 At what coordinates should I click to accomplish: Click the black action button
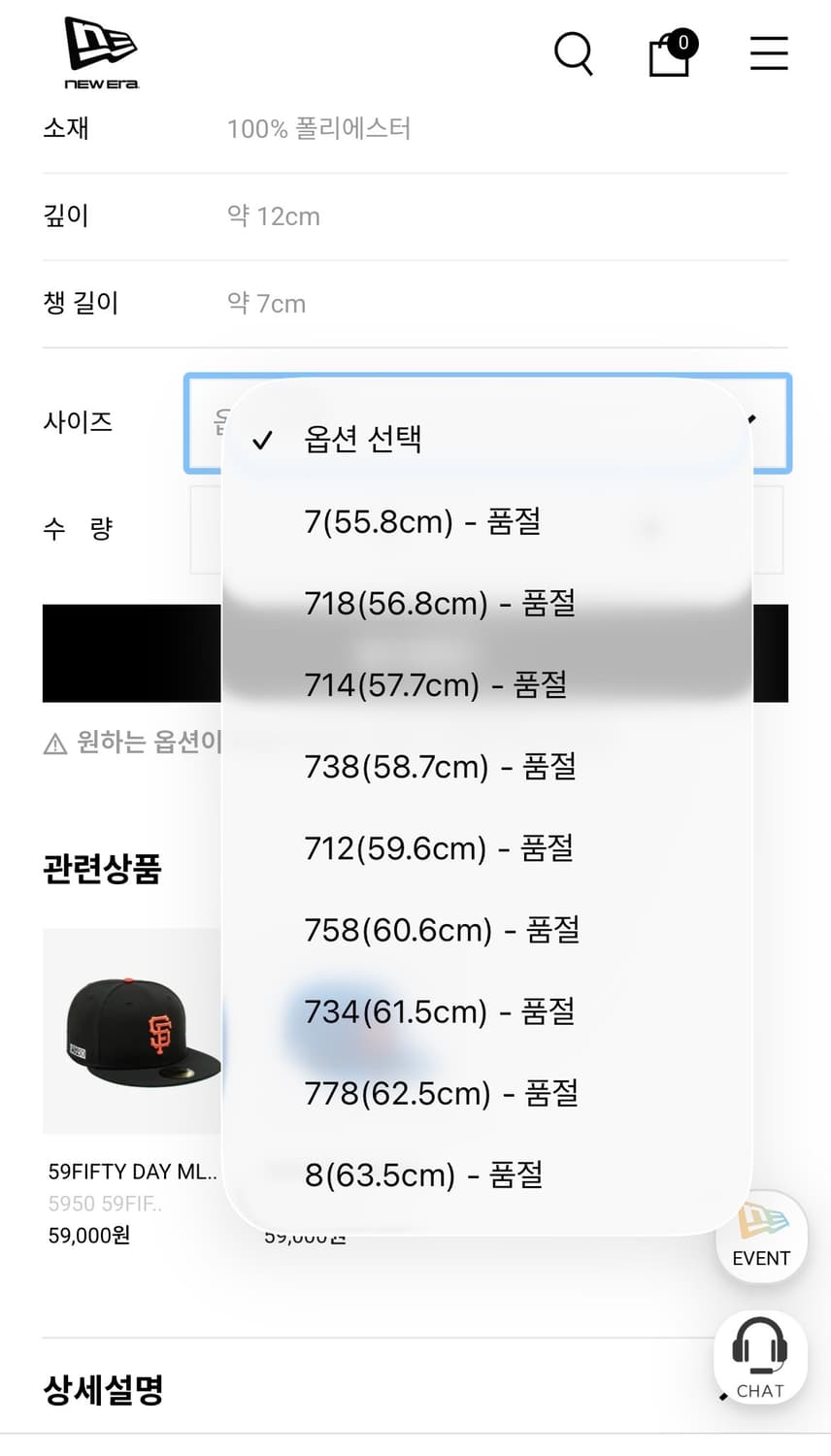[x=131, y=653]
